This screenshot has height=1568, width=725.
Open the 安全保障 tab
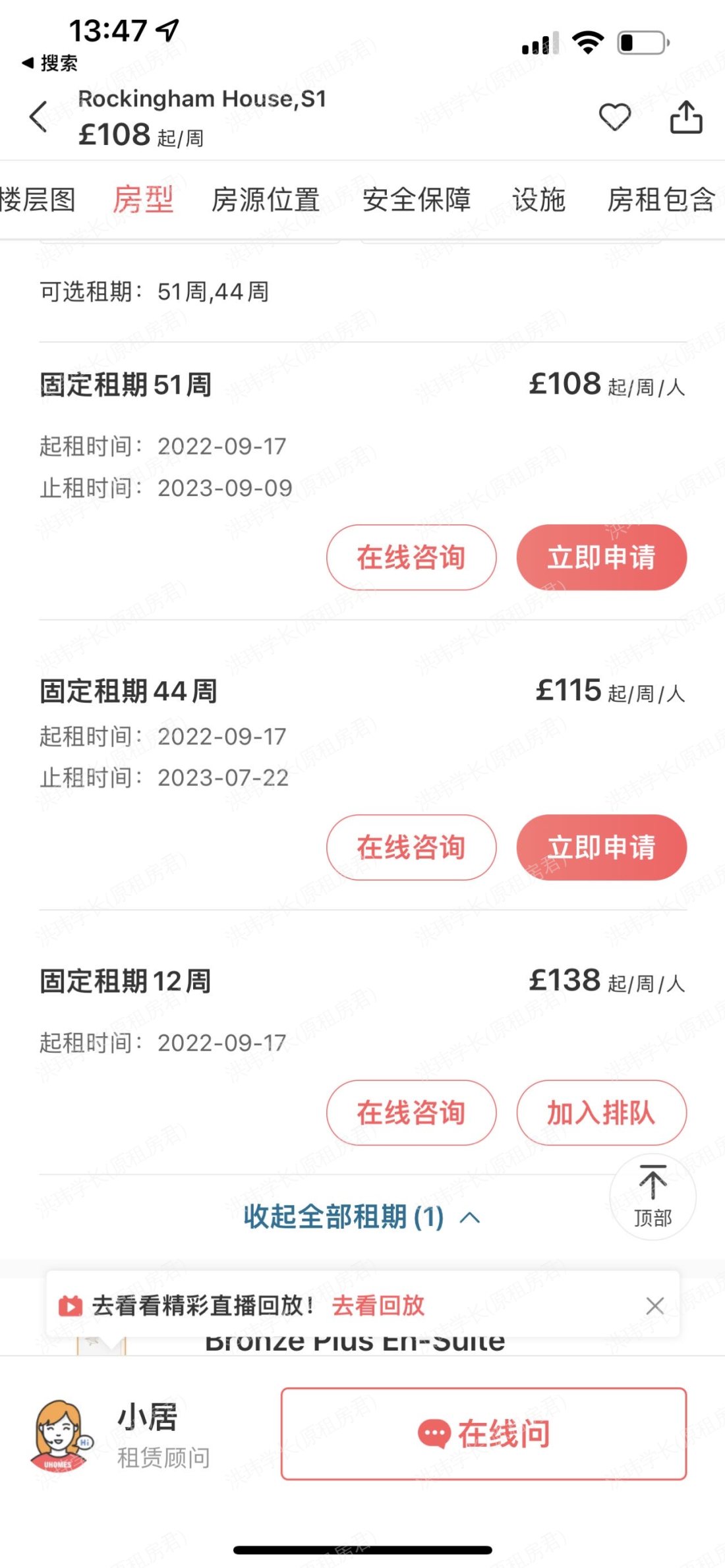pyautogui.click(x=416, y=200)
